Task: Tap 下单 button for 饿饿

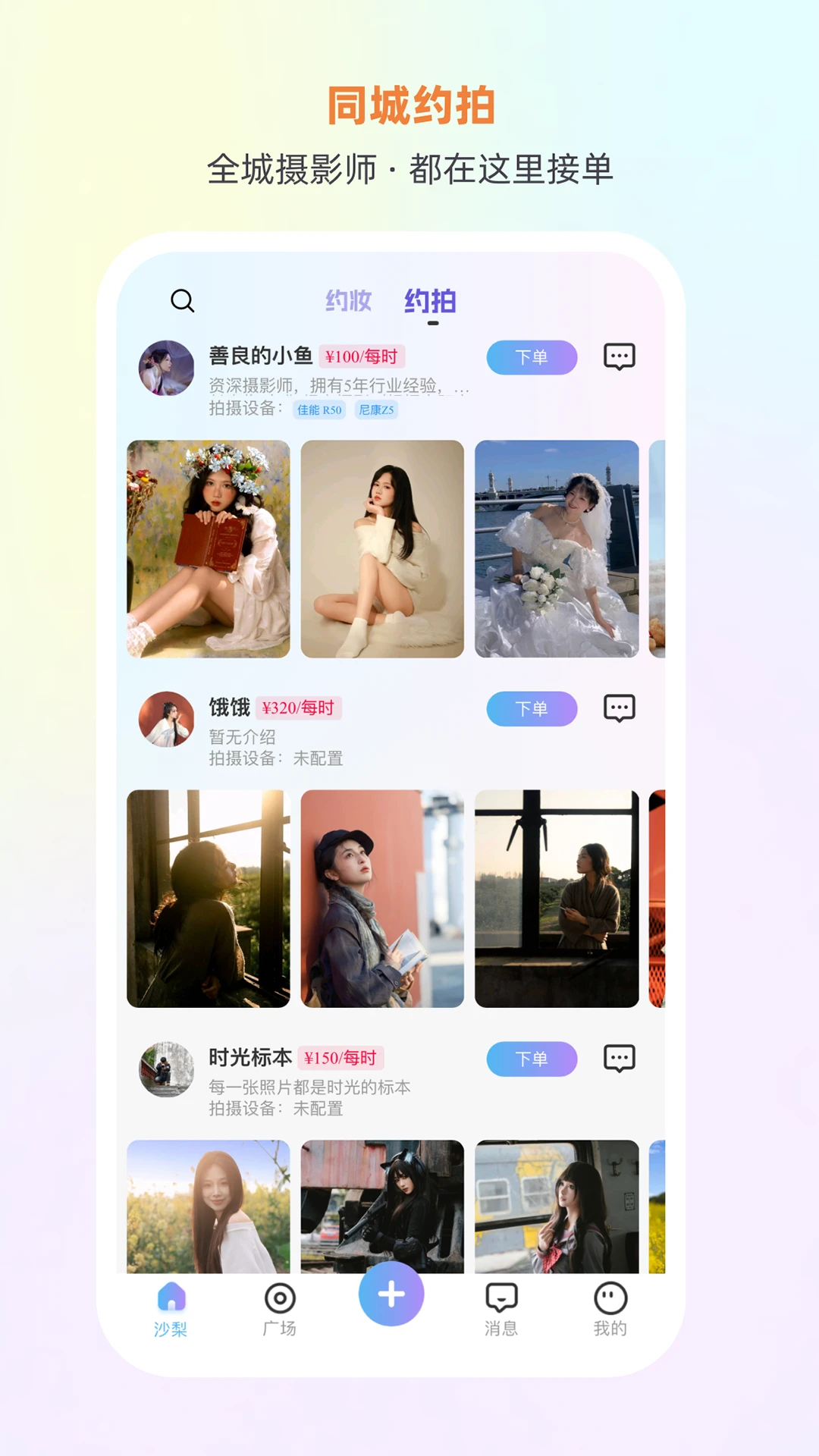Action: [x=531, y=708]
